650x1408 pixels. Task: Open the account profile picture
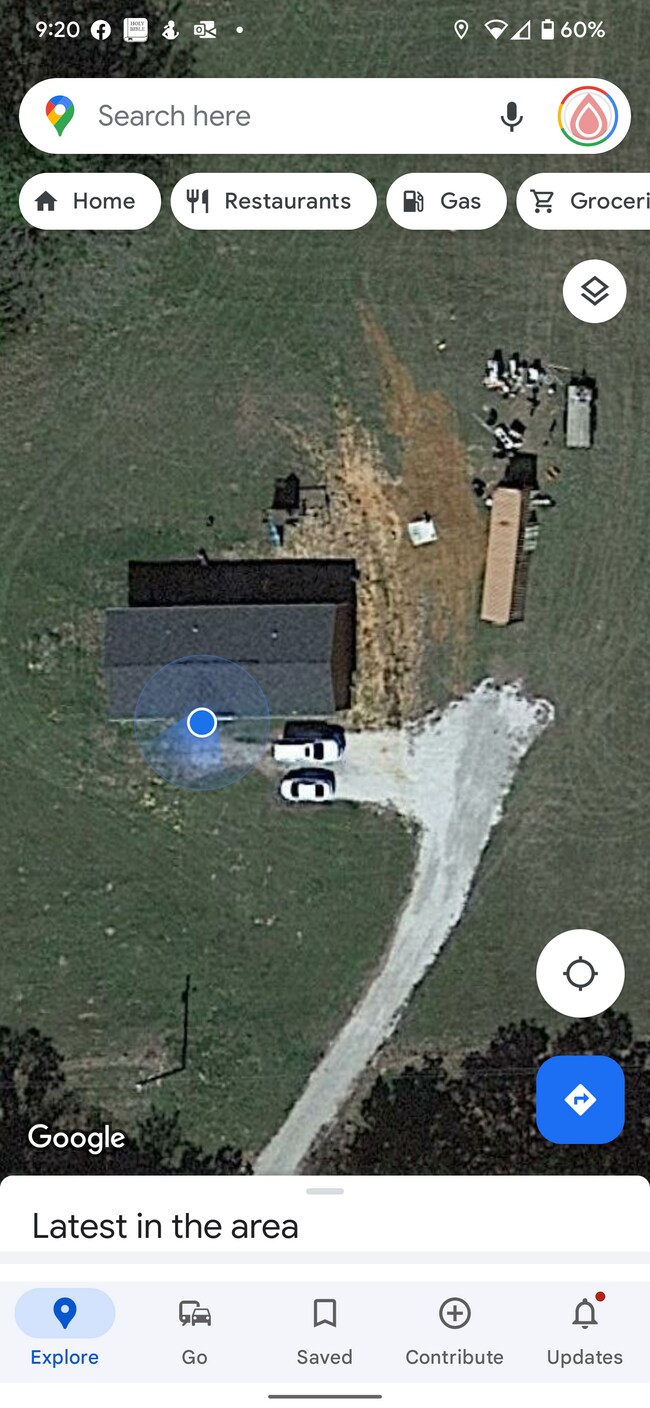[588, 116]
